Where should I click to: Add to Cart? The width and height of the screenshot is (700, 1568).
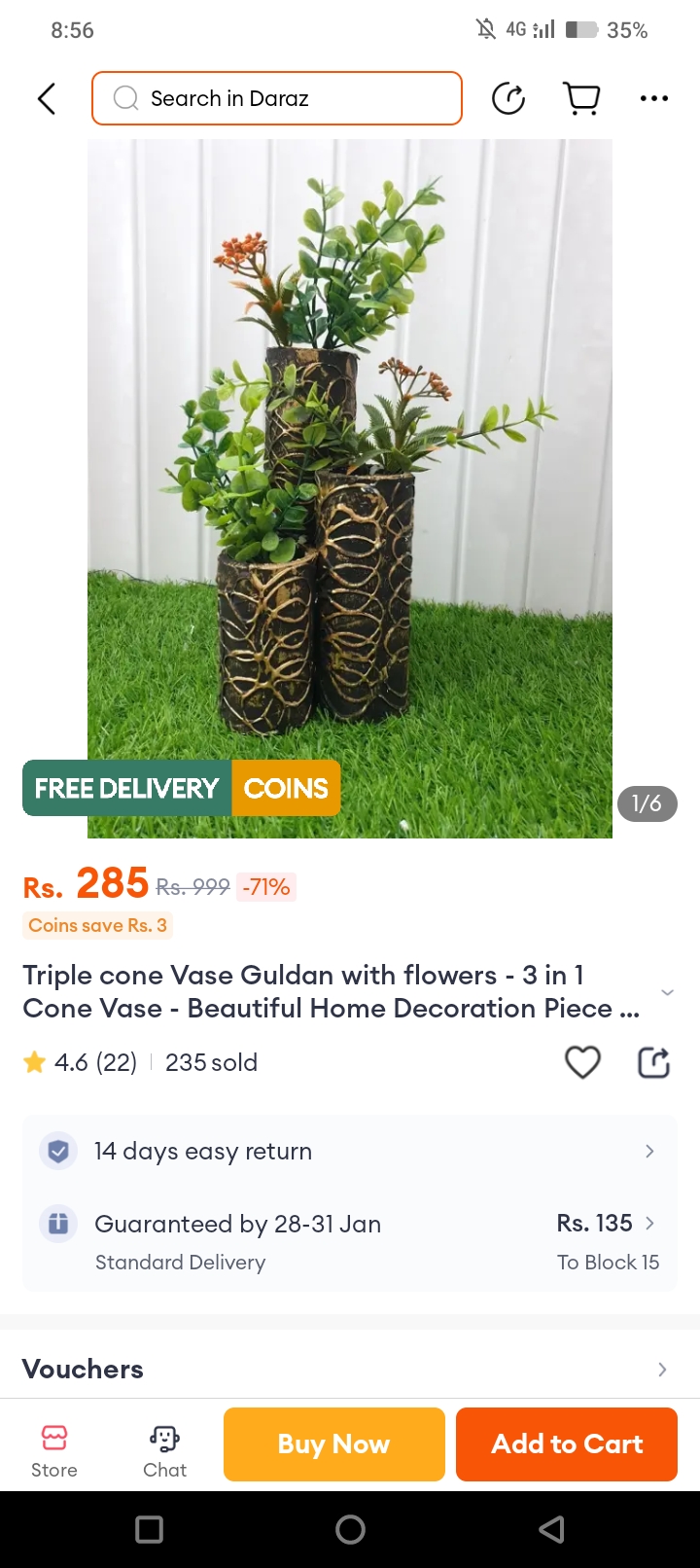click(x=567, y=1444)
